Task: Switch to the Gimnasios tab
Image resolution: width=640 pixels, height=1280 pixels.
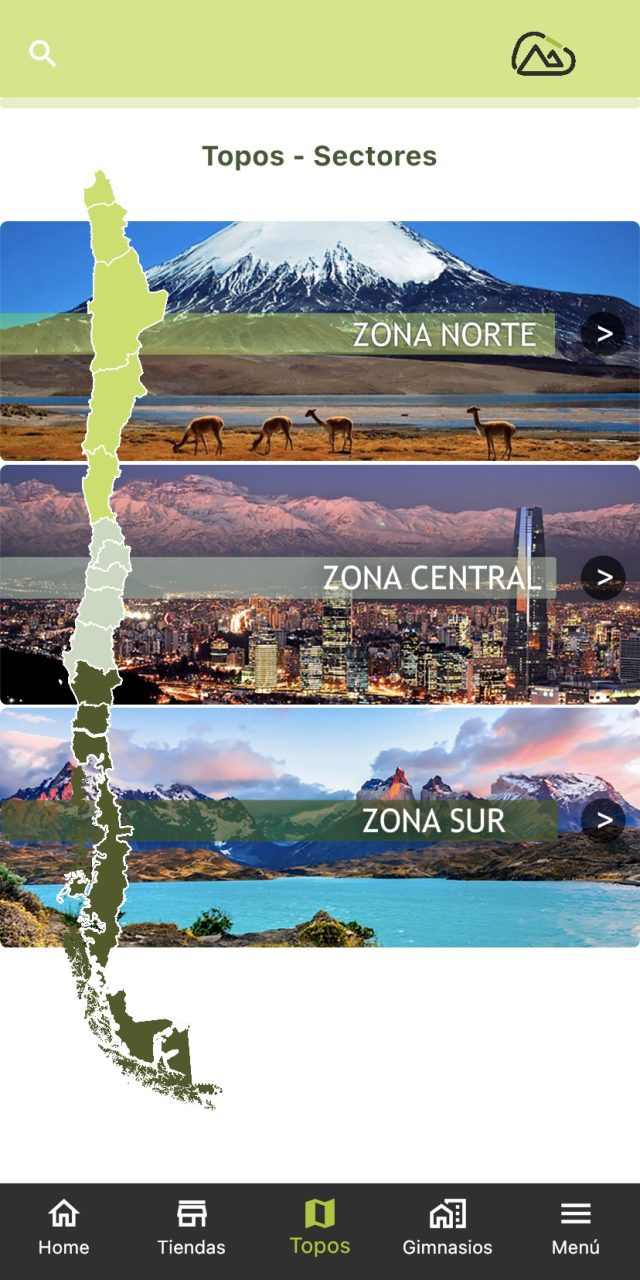Action: pyautogui.click(x=447, y=1229)
